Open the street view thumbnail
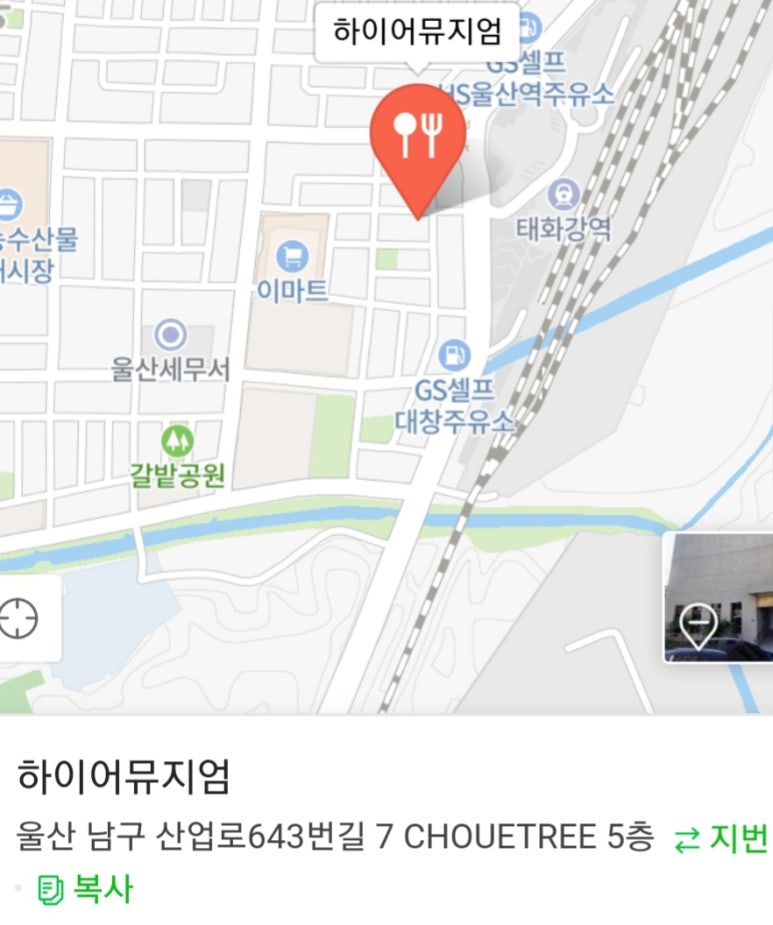The image size is (773, 925). pos(719,598)
